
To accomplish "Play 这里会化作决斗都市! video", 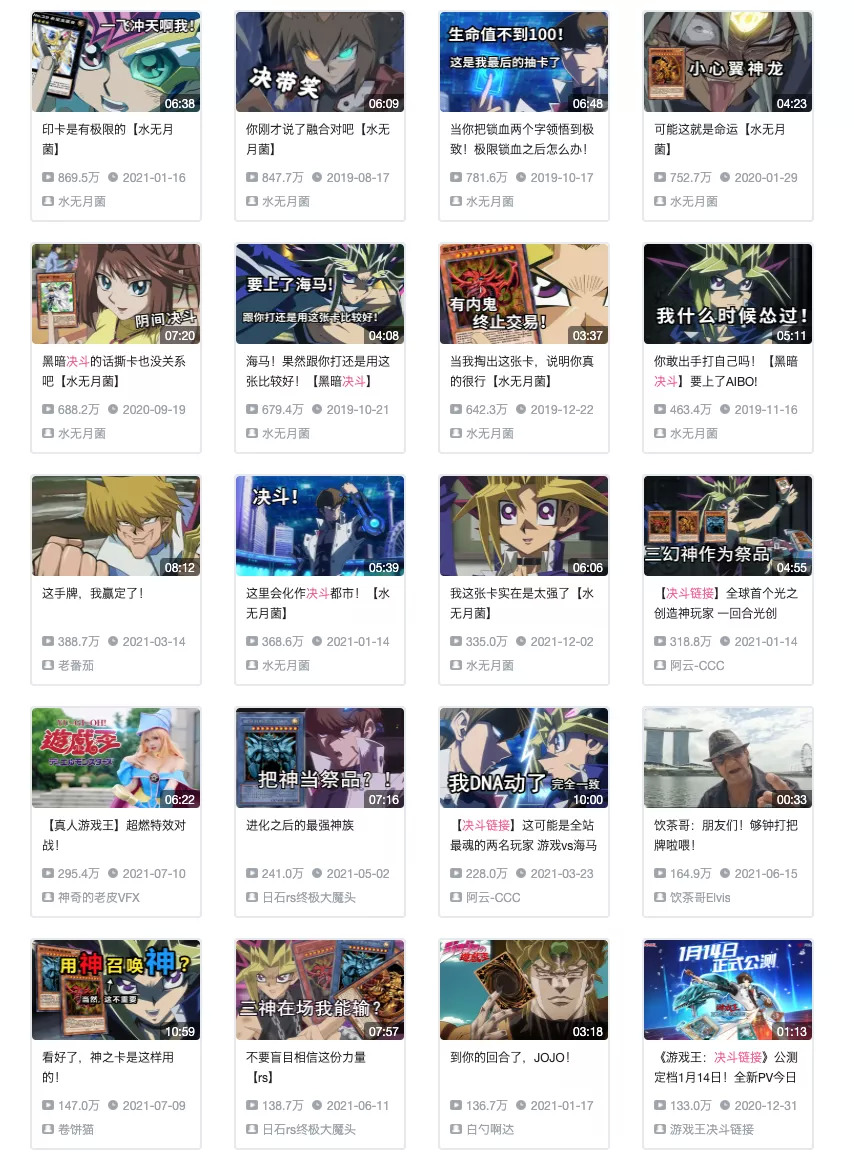I will 318,603.
